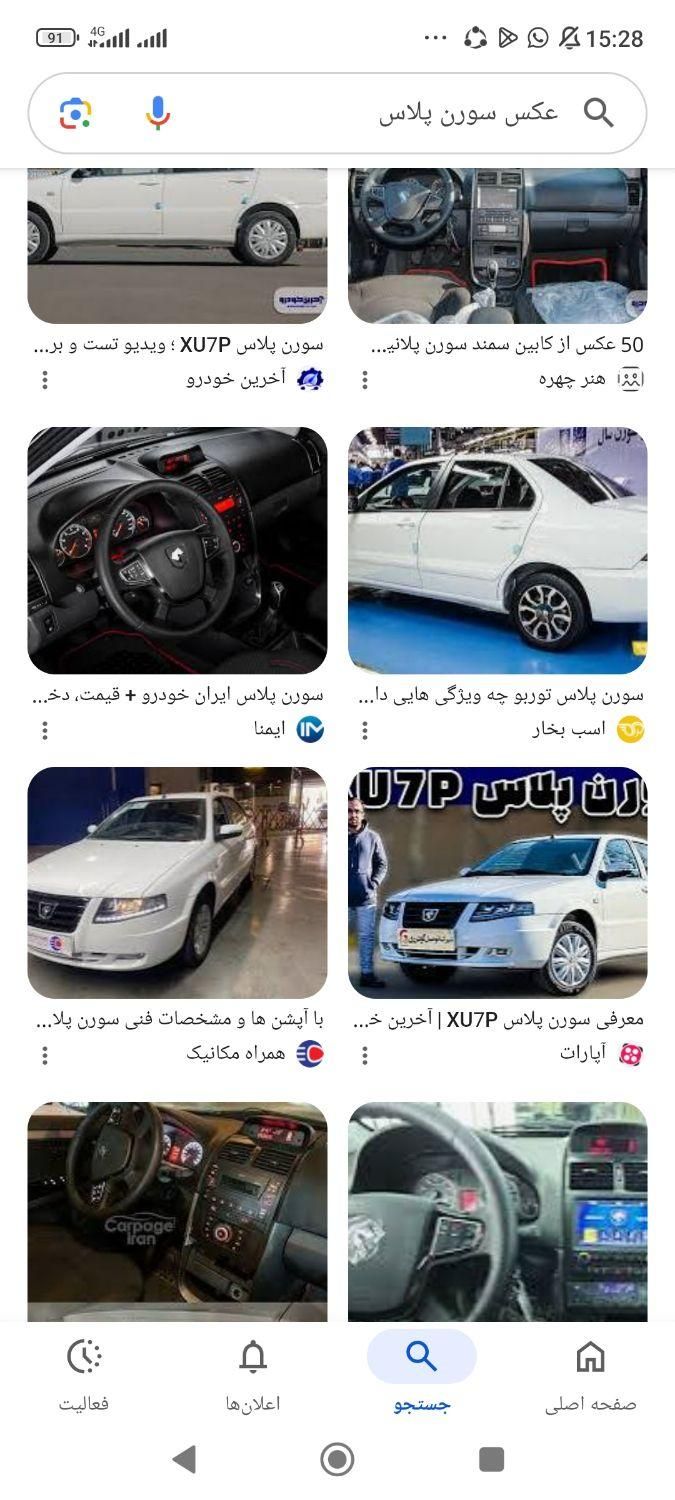The image size is (675, 1500).
Task: Open more options for آخرین خودرو result
Action: pyautogui.click(x=45, y=380)
